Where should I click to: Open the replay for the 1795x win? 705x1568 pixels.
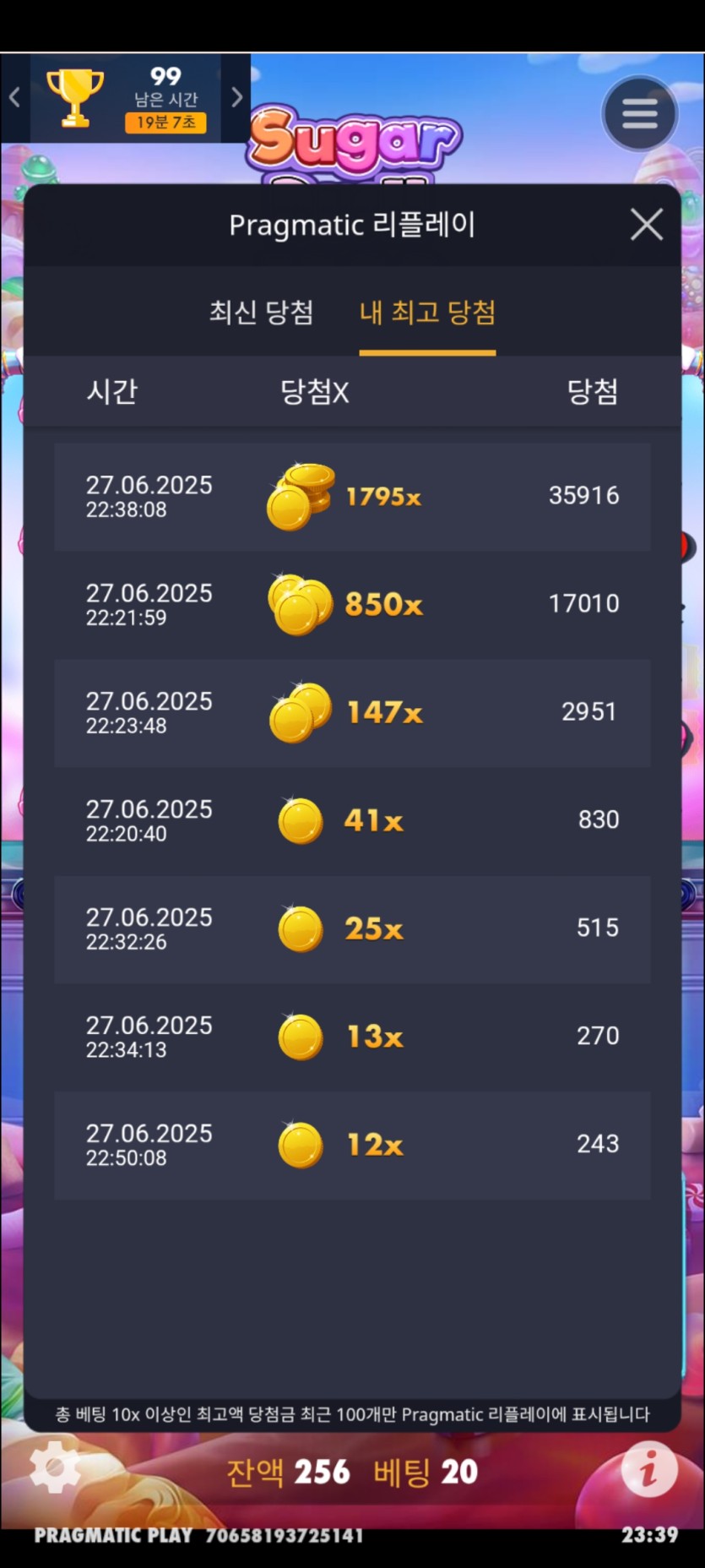pos(352,497)
